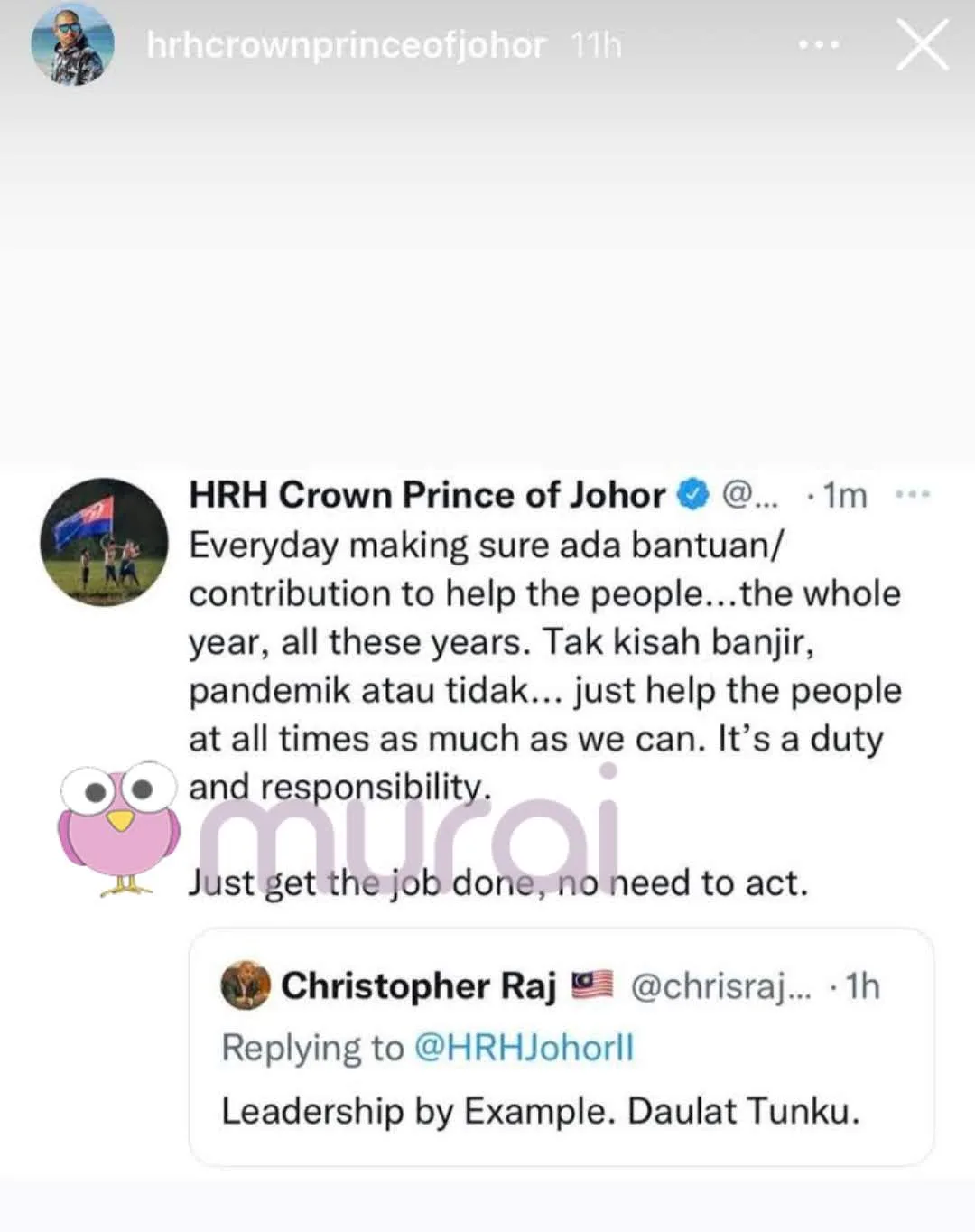975x1232 pixels.
Task: Close the story viewer
Action: [922, 45]
